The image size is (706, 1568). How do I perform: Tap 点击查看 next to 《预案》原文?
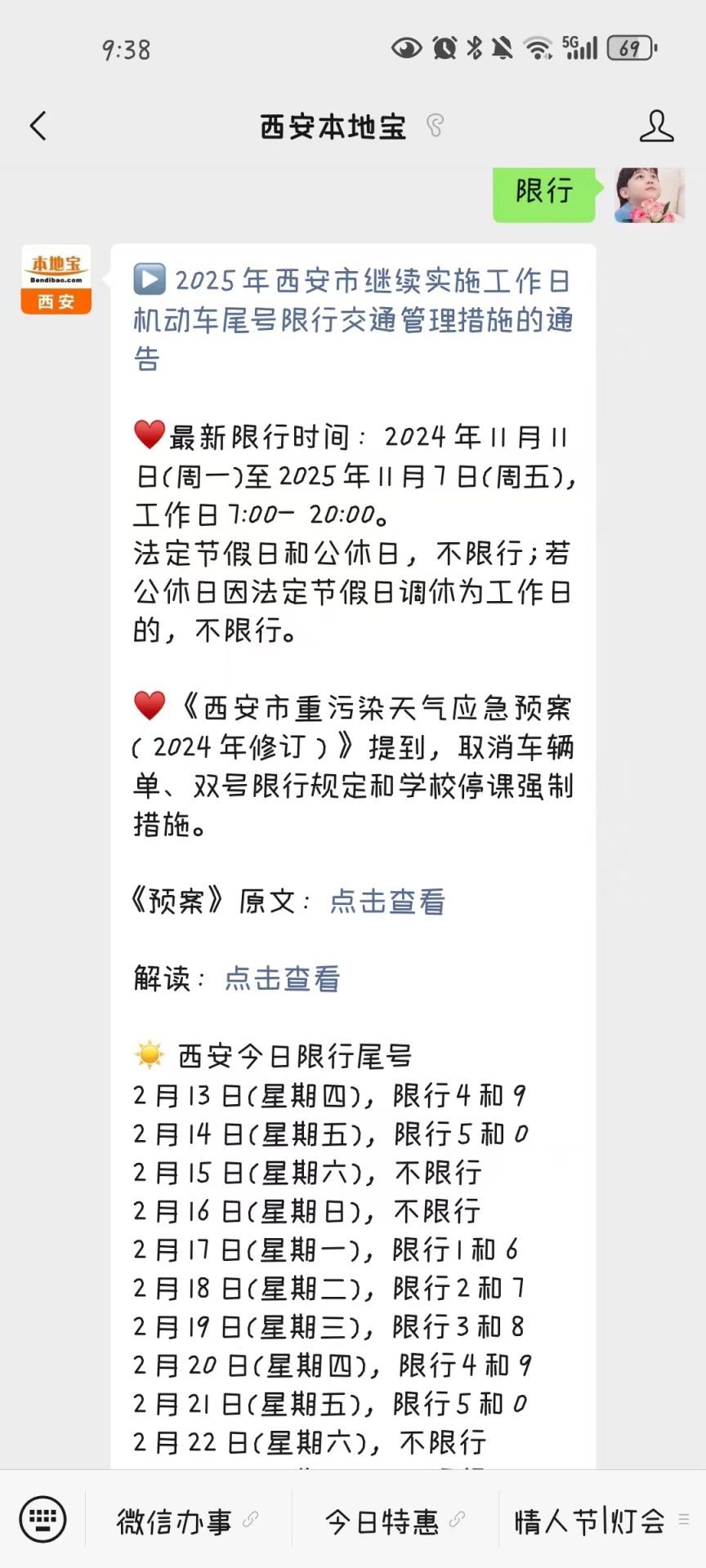387,902
